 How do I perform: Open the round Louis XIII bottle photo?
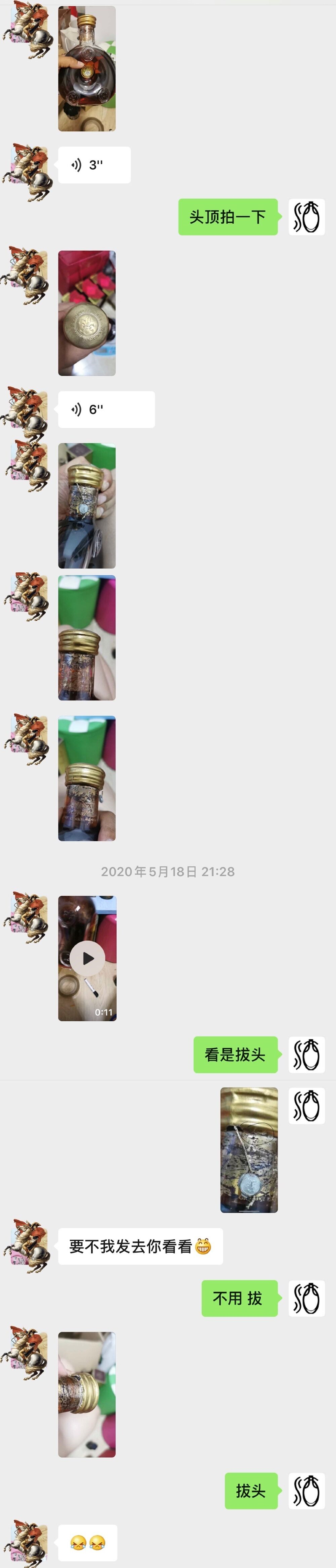coord(87,69)
